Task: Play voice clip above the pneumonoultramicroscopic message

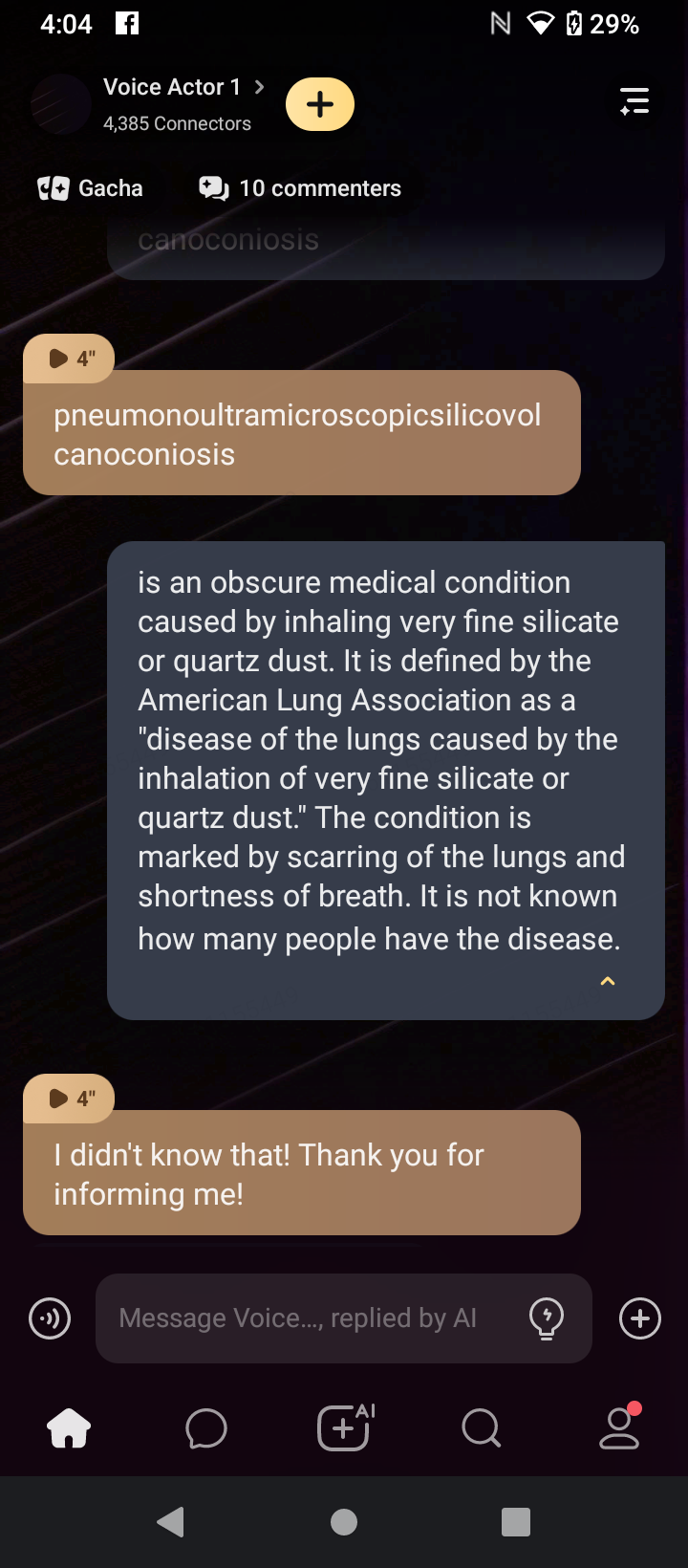Action: [69, 359]
